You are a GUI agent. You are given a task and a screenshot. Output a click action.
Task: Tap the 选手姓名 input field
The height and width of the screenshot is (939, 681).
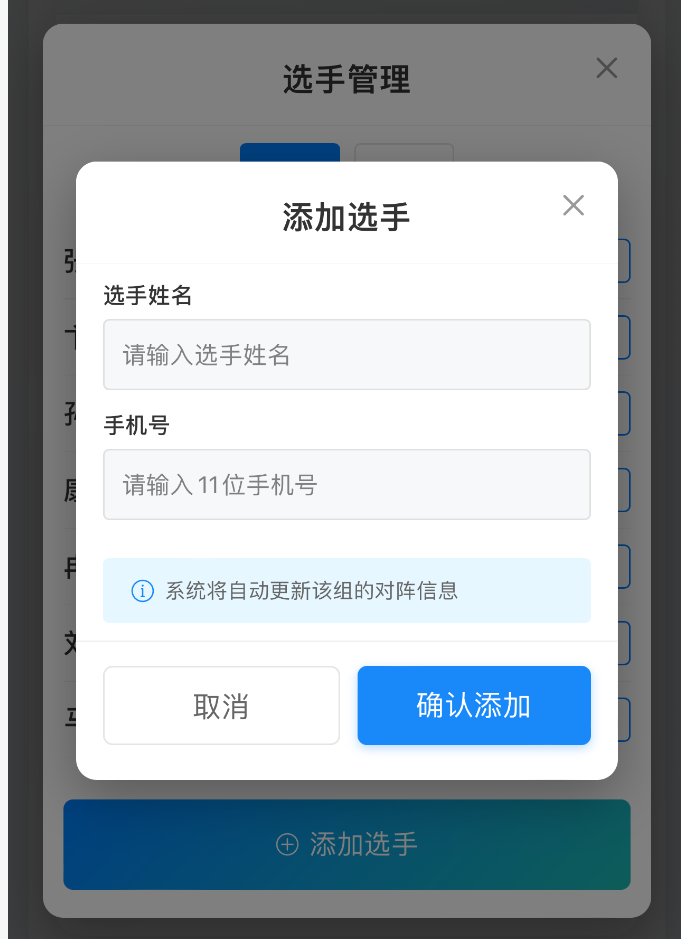coord(346,355)
